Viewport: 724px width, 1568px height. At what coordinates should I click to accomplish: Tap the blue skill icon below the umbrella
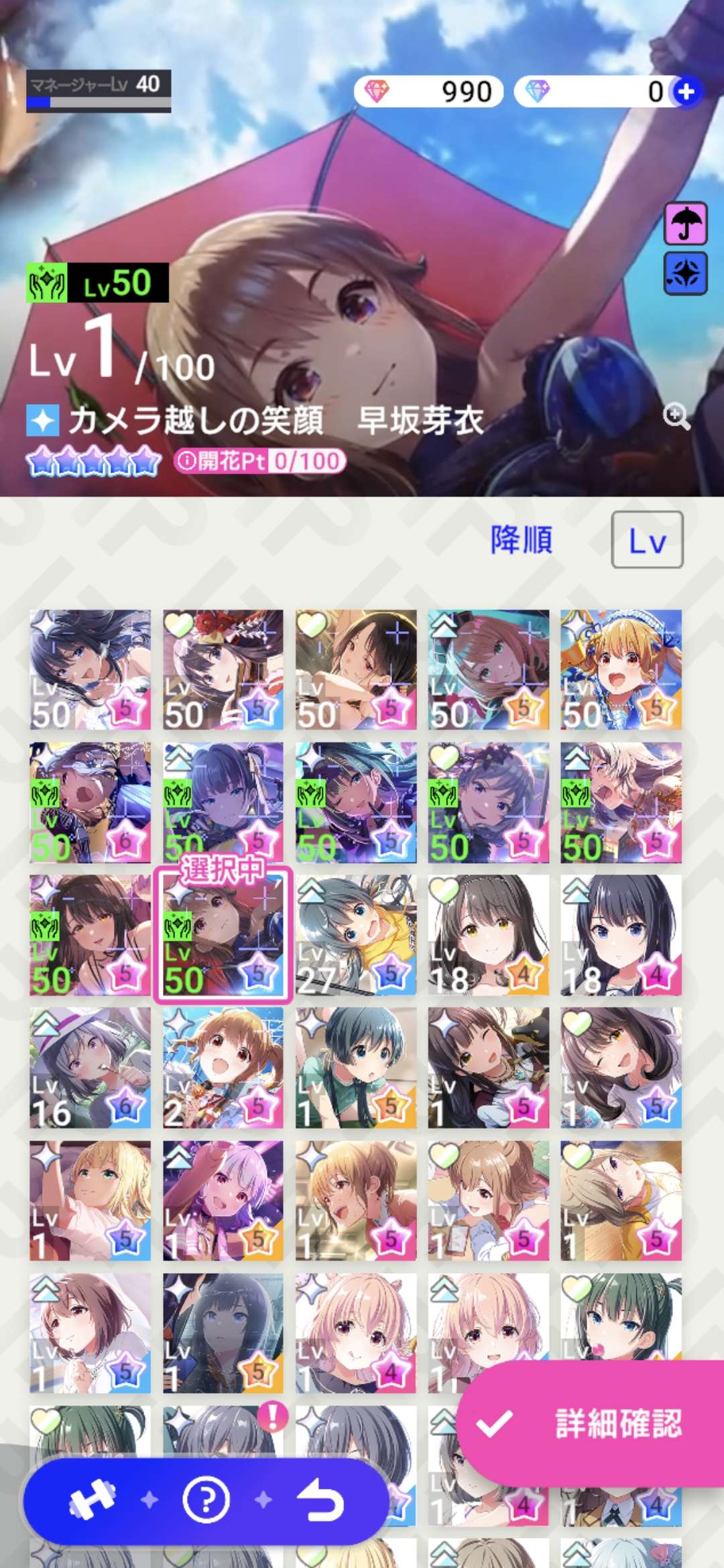[686, 273]
